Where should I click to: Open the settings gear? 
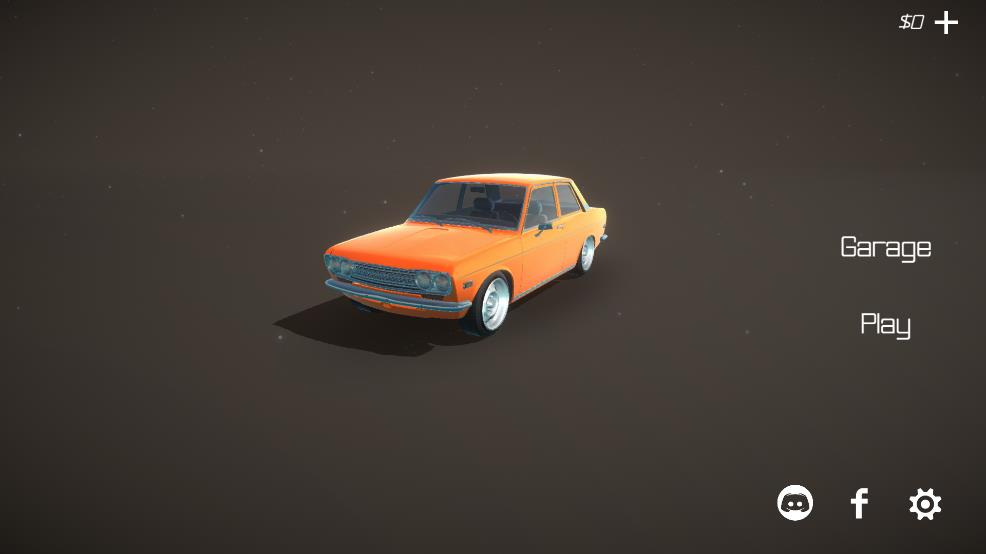coord(925,504)
